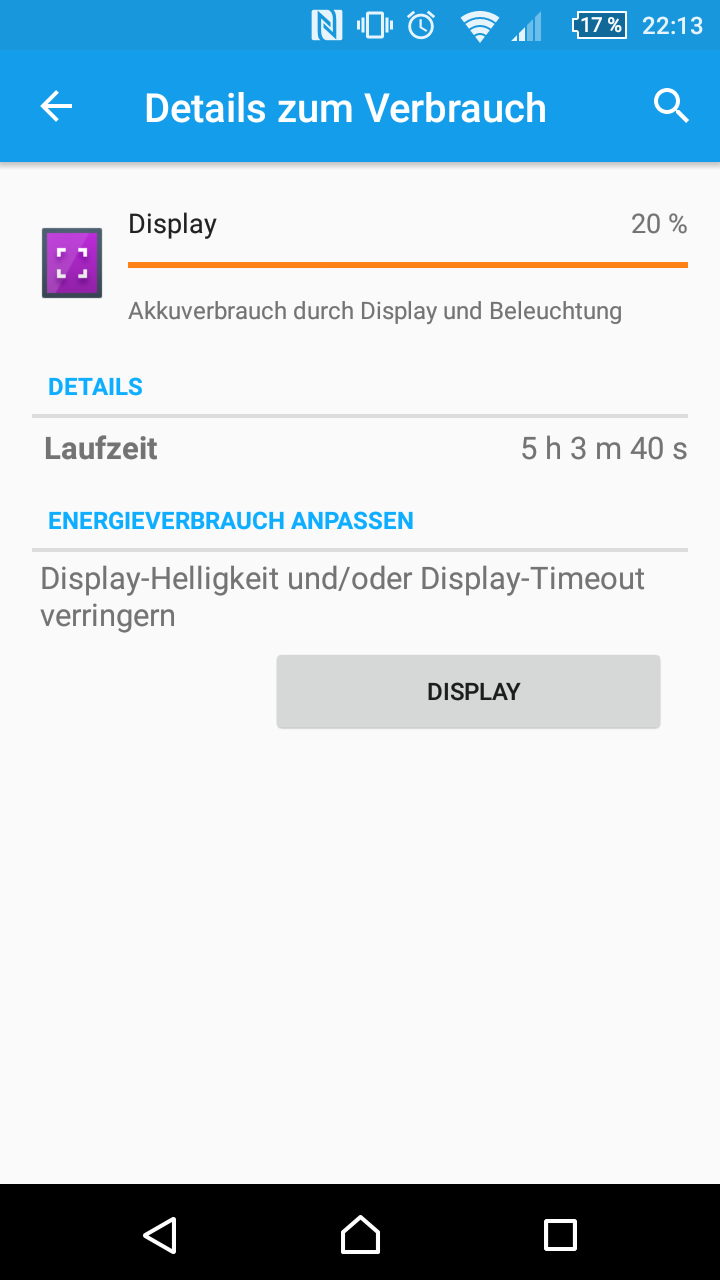The image size is (720, 1280).
Task: Go back using the app bar arrow
Action: coord(56,107)
